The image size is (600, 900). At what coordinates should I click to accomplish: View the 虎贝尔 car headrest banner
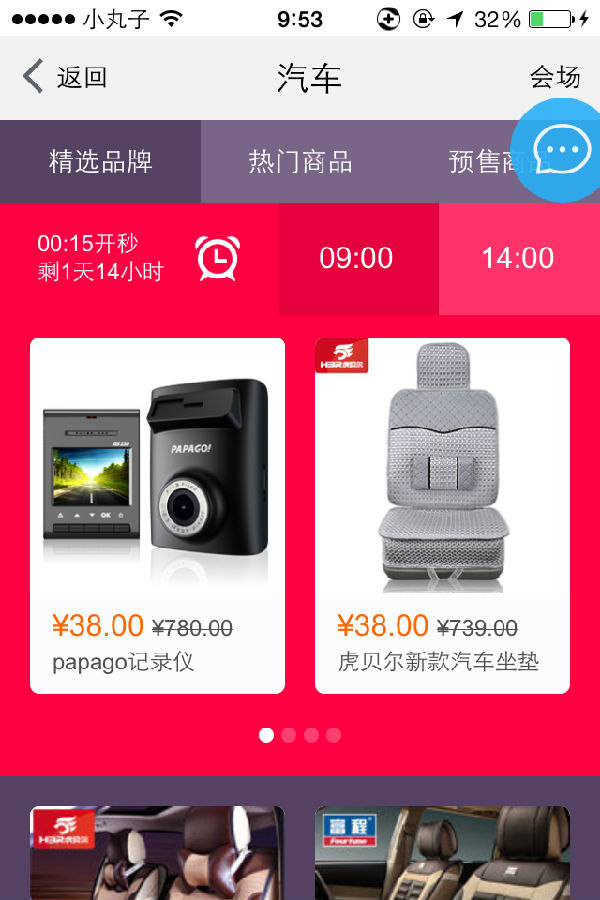click(157, 853)
